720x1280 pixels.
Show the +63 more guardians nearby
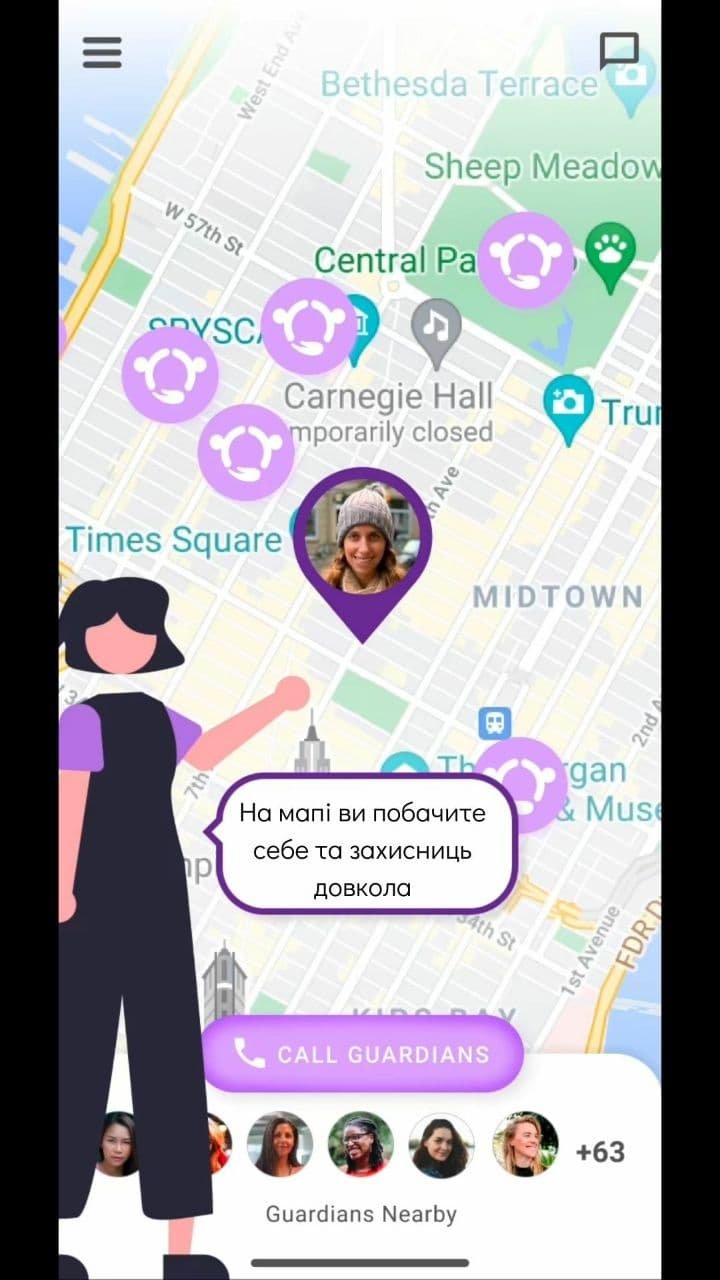pos(600,1152)
